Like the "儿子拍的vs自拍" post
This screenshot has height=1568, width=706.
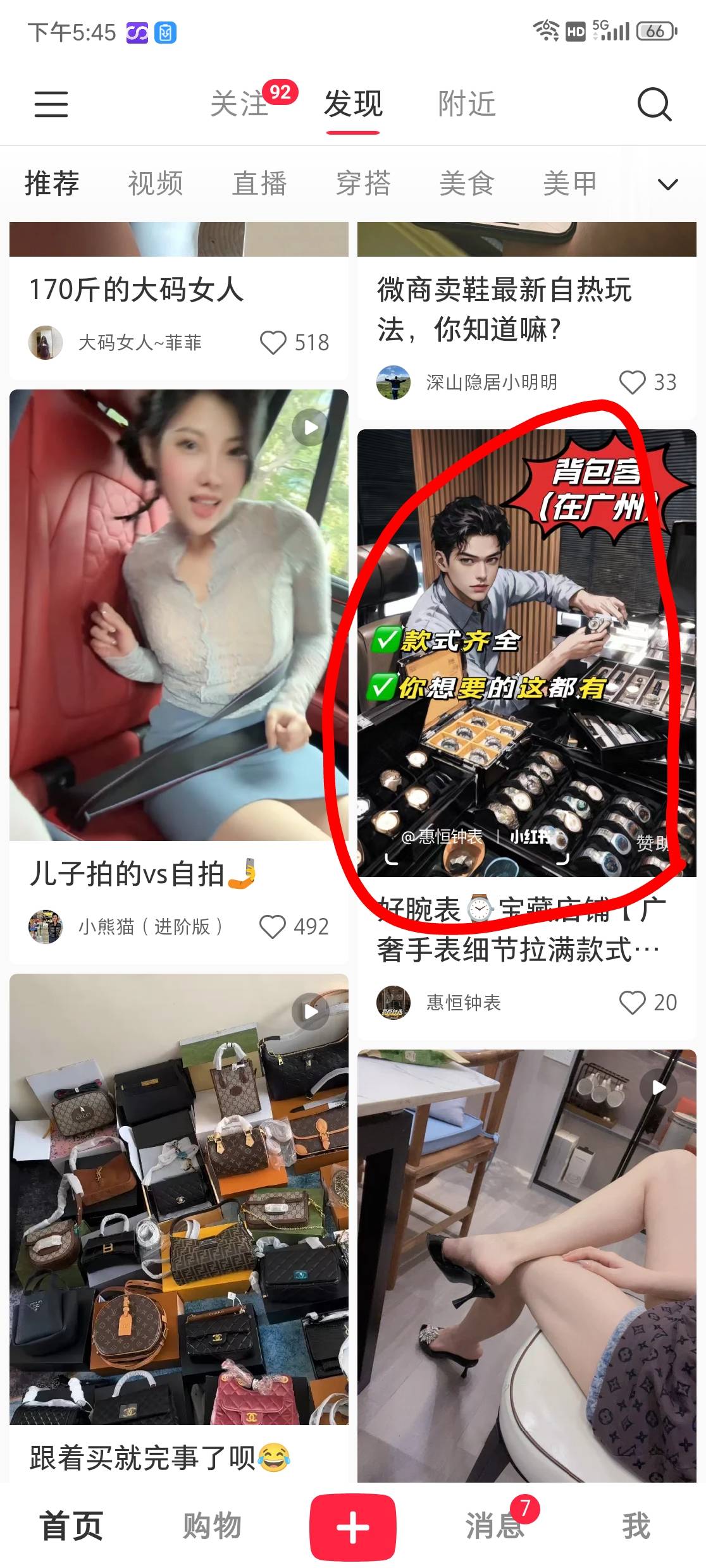(x=275, y=928)
